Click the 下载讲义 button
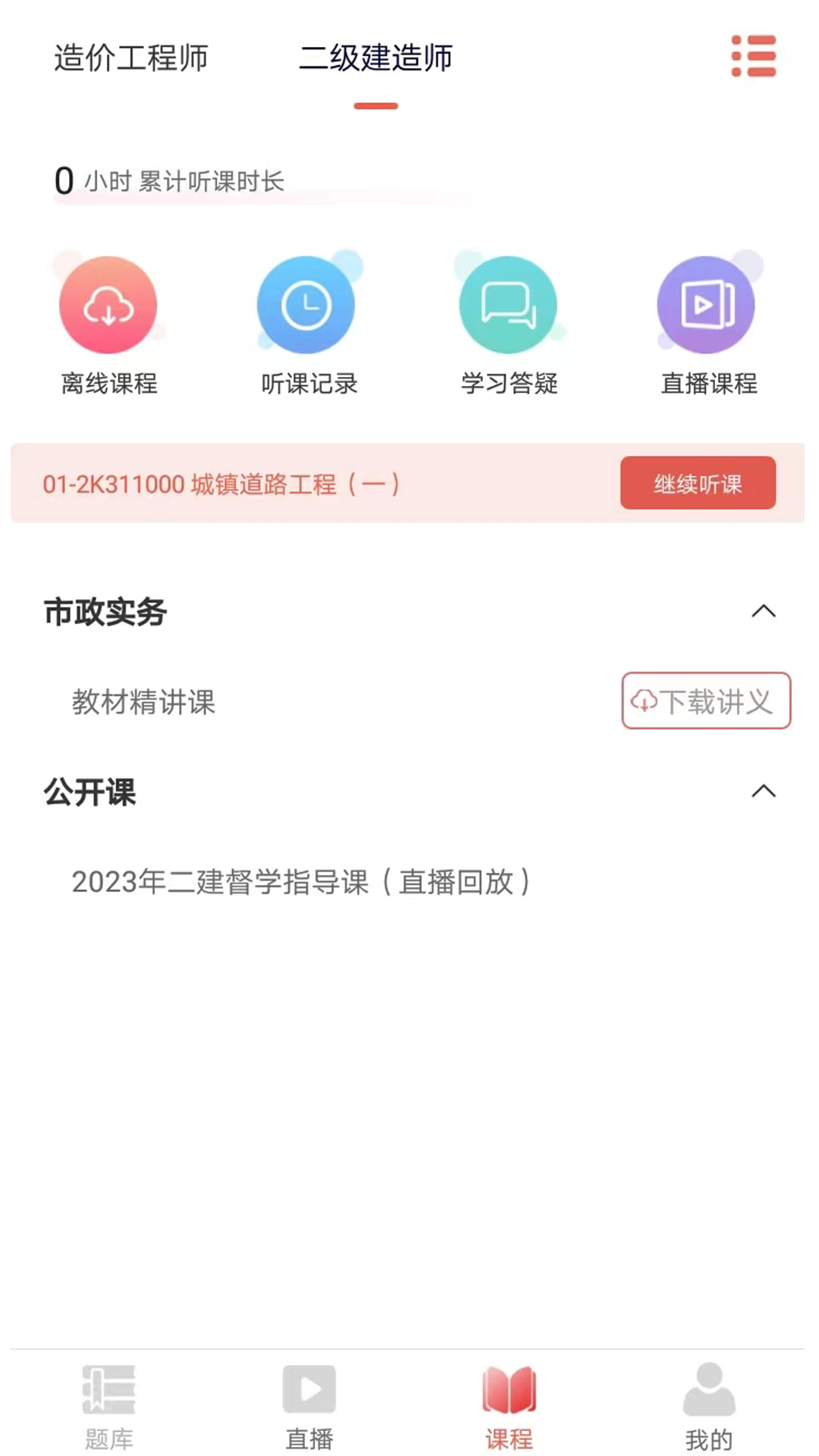Viewport: 819px width, 1456px height. (706, 701)
